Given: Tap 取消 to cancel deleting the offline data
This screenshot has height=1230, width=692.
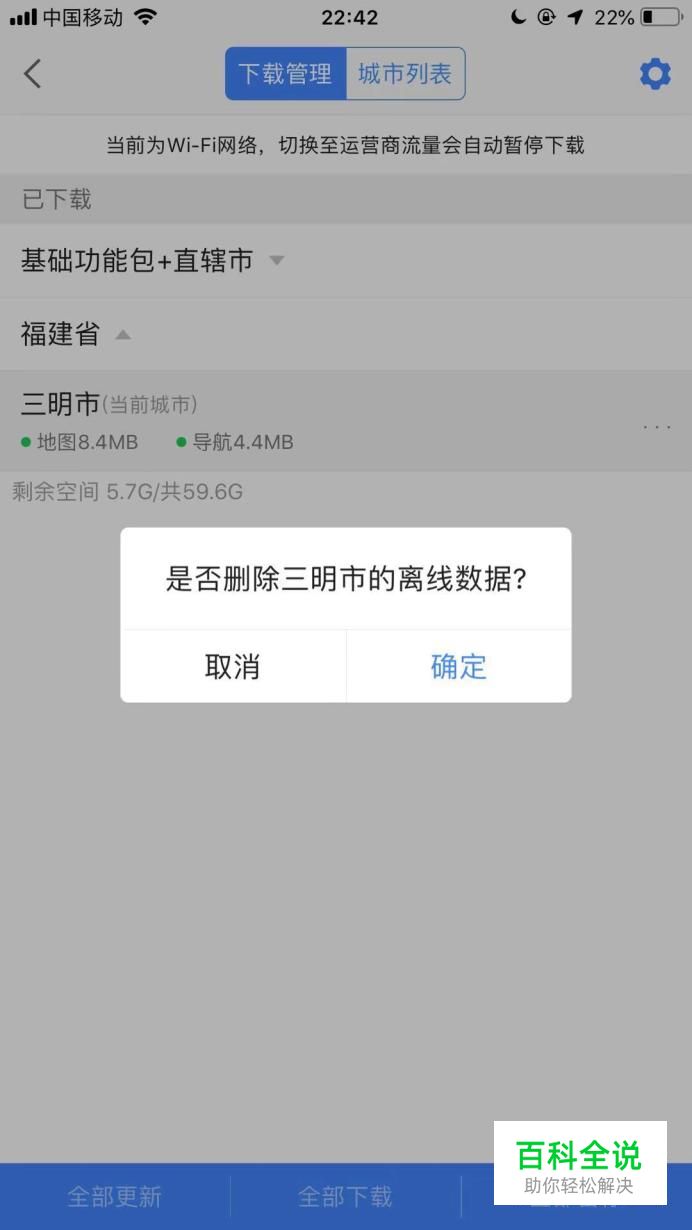Looking at the screenshot, I should point(233,666).
